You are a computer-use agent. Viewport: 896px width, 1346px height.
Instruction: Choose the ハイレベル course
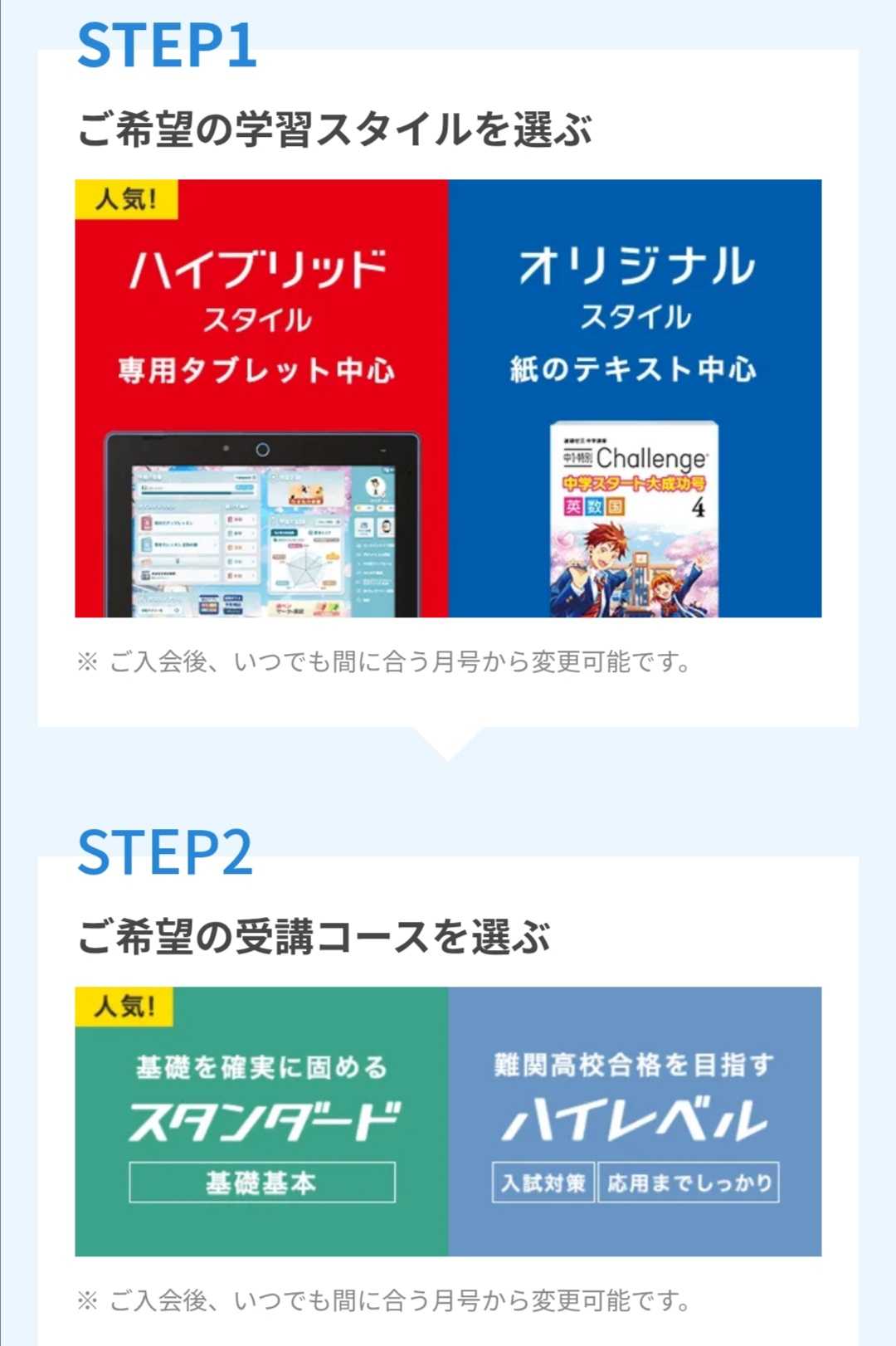tap(635, 1120)
